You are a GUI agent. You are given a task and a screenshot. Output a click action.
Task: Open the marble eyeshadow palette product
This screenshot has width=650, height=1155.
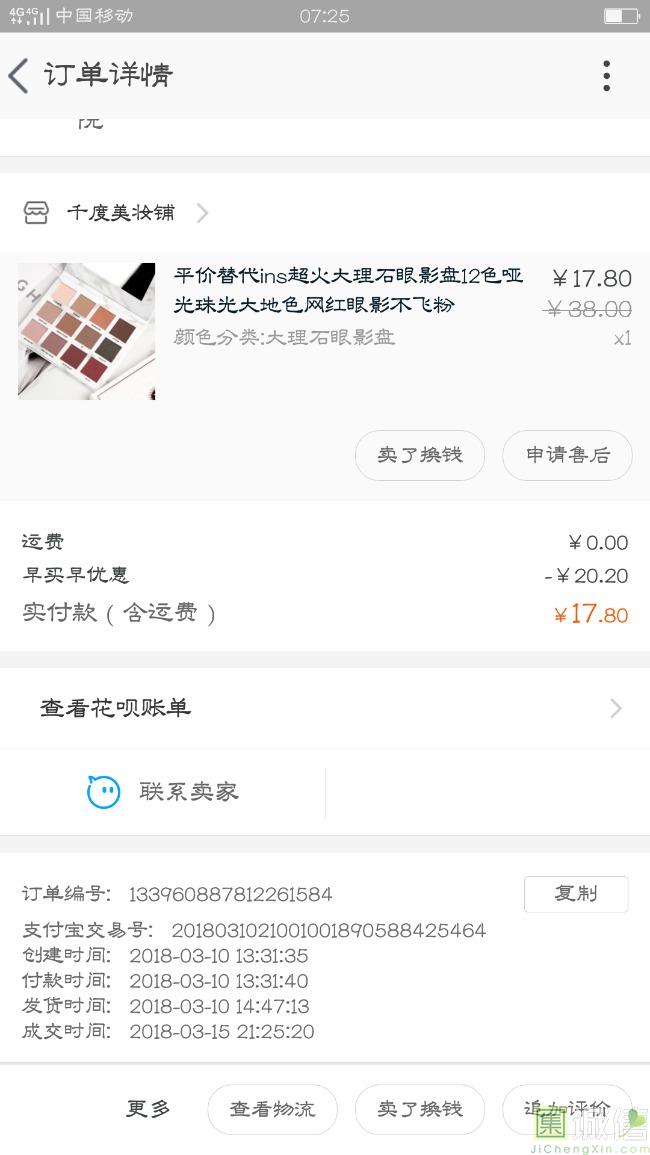tap(87, 331)
